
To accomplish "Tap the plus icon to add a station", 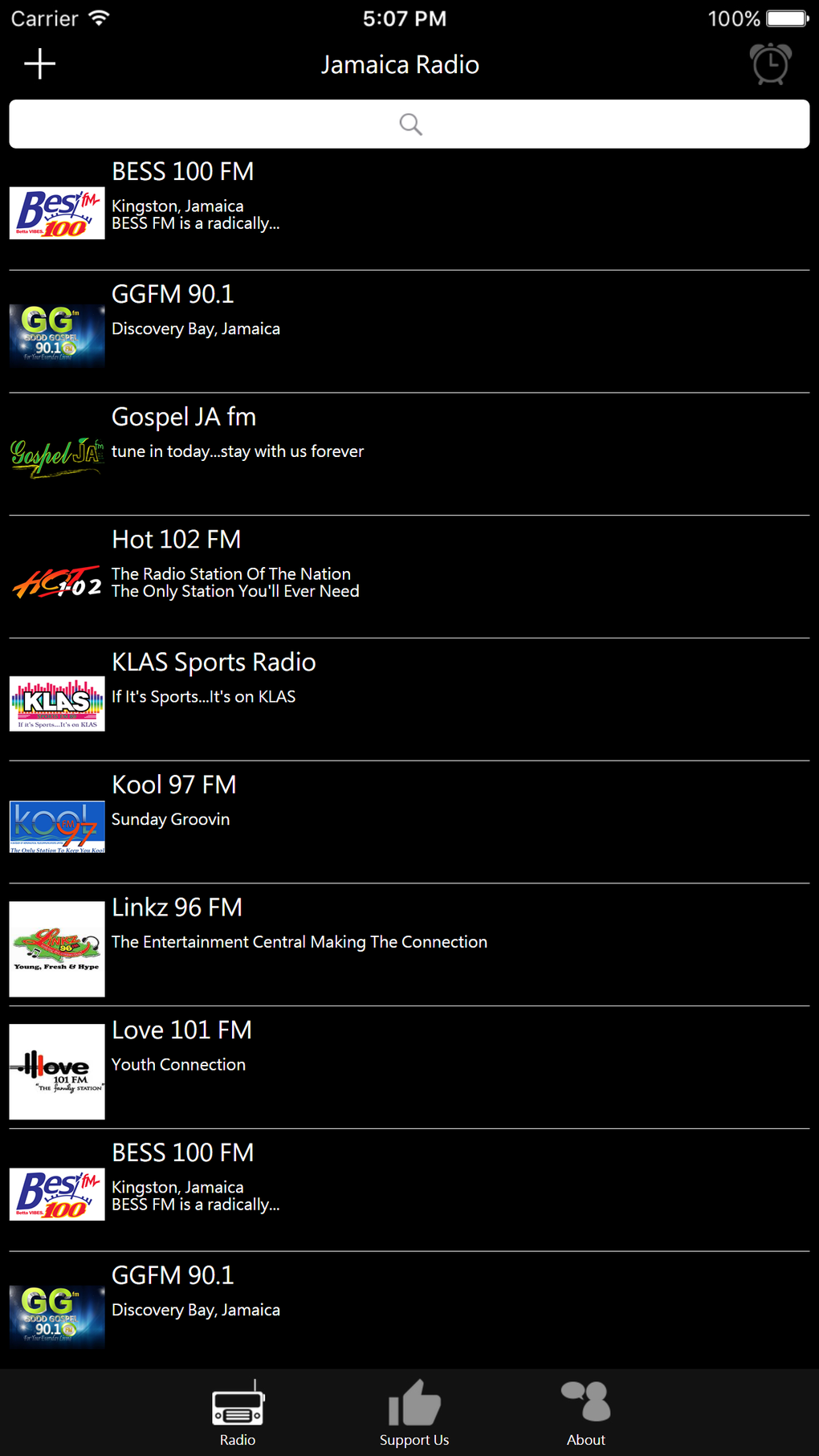I will [39, 64].
